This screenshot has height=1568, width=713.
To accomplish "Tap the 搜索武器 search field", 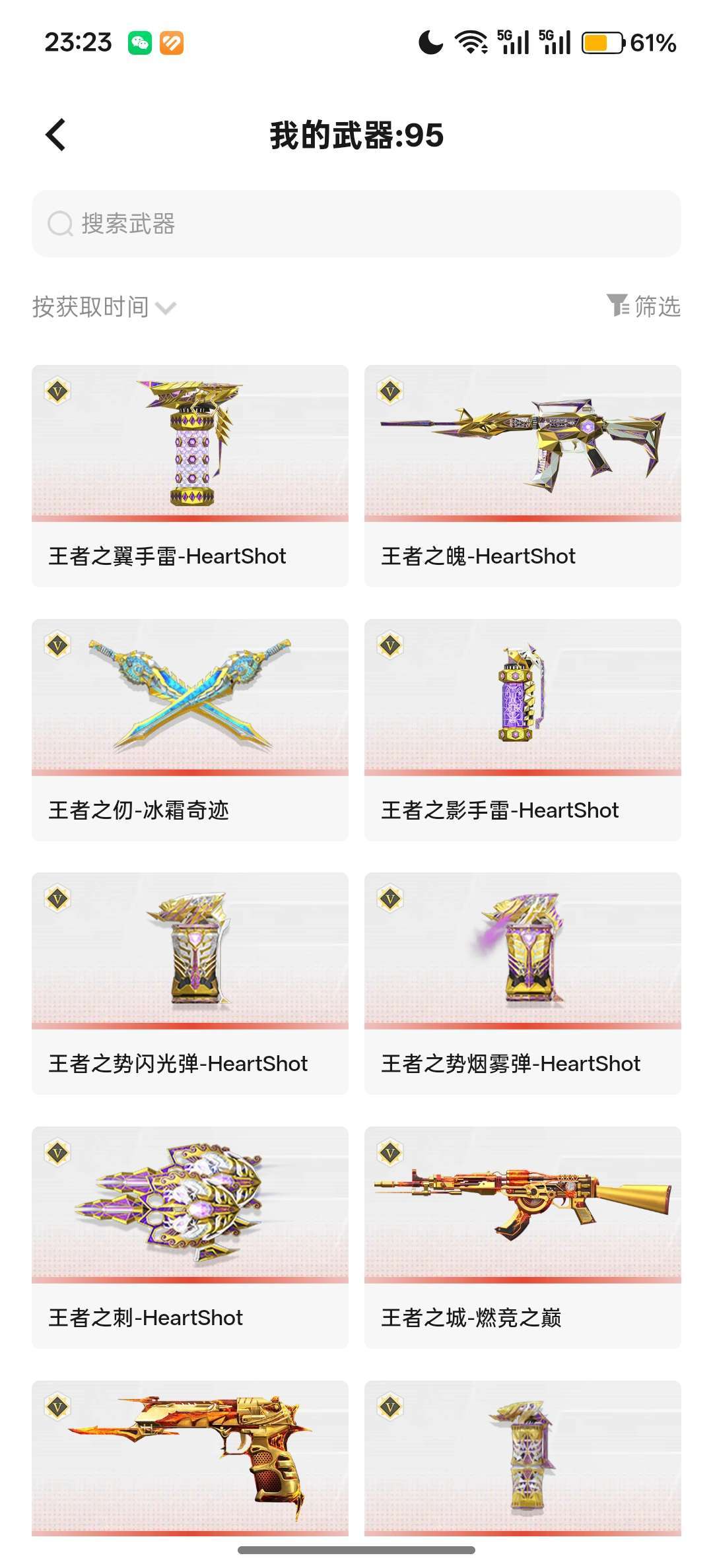I will tap(356, 224).
